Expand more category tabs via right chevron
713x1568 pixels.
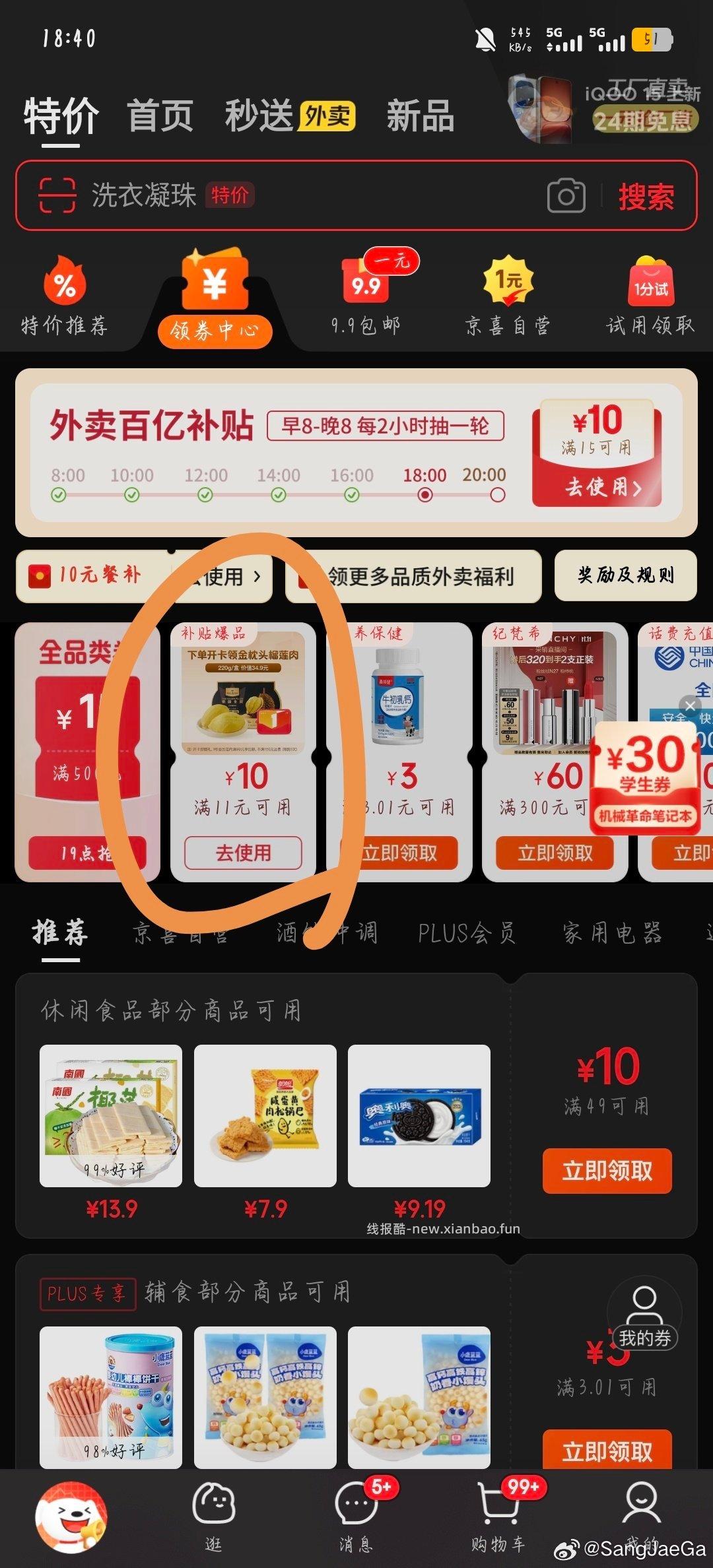click(702, 933)
